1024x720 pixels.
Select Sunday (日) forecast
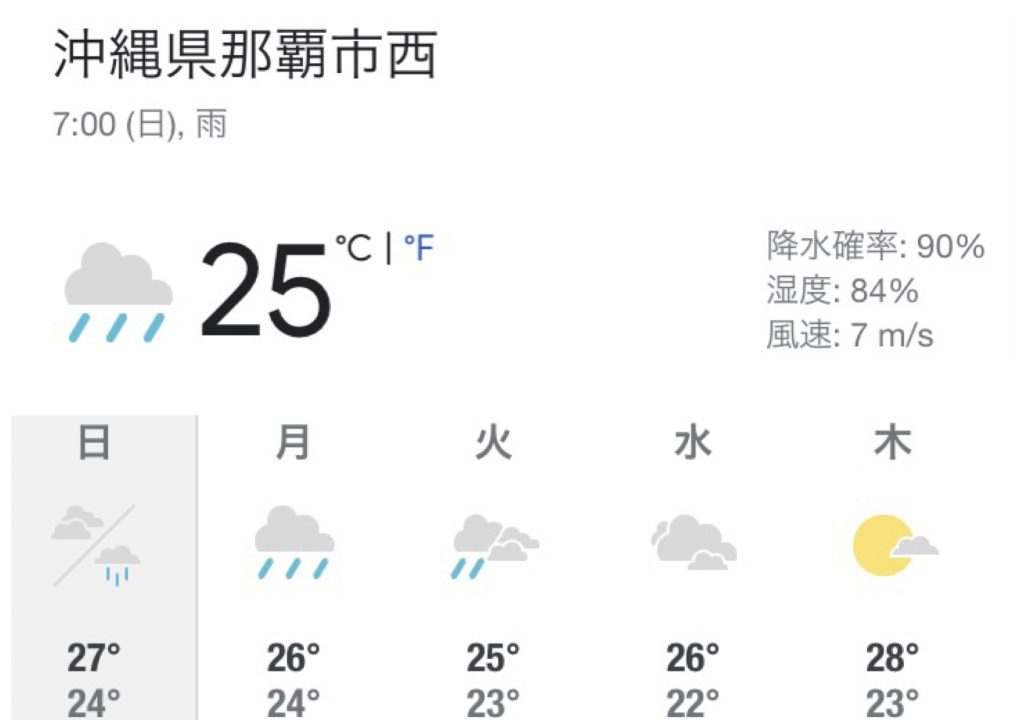(x=95, y=560)
